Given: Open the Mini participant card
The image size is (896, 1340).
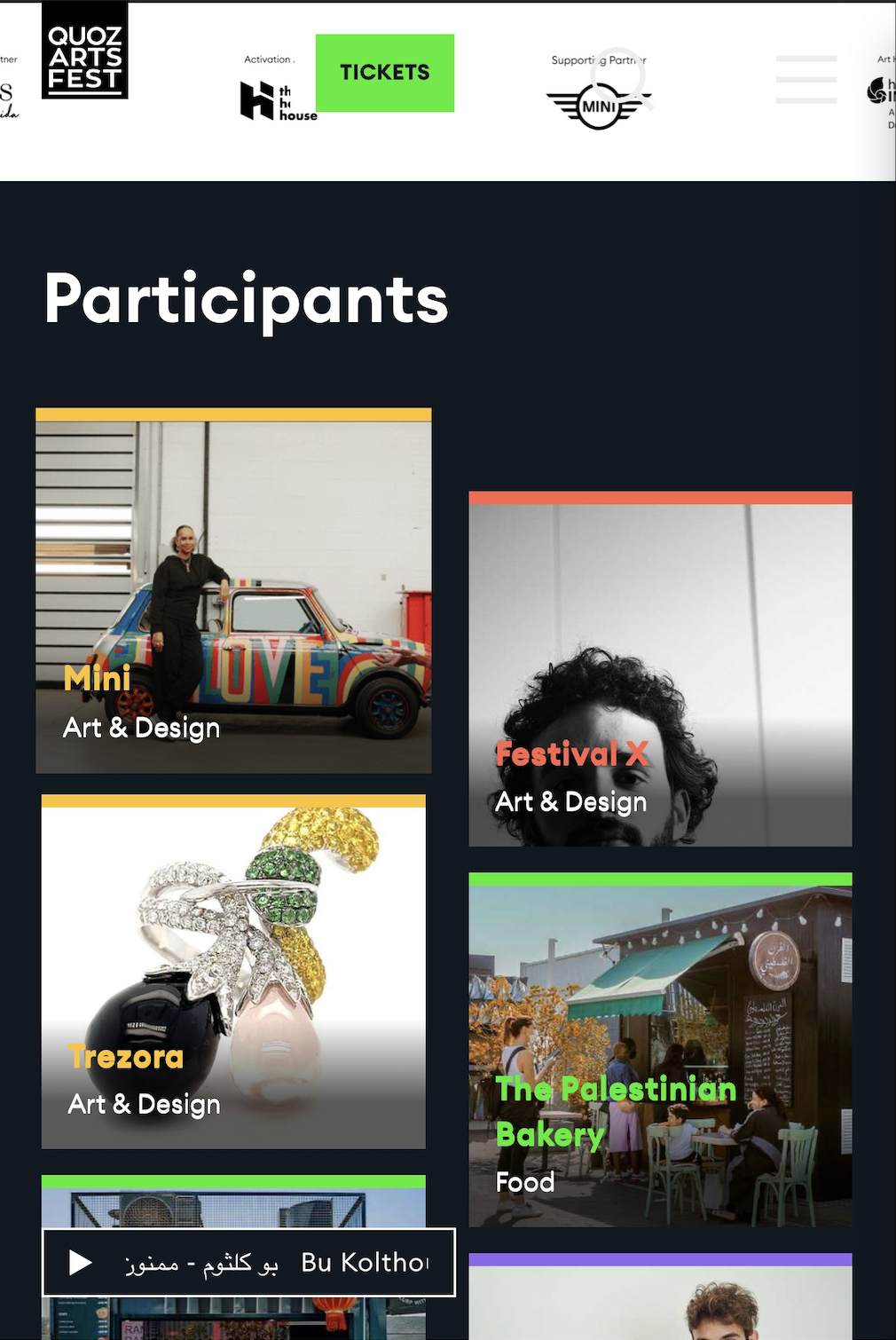Looking at the screenshot, I should click(x=233, y=591).
